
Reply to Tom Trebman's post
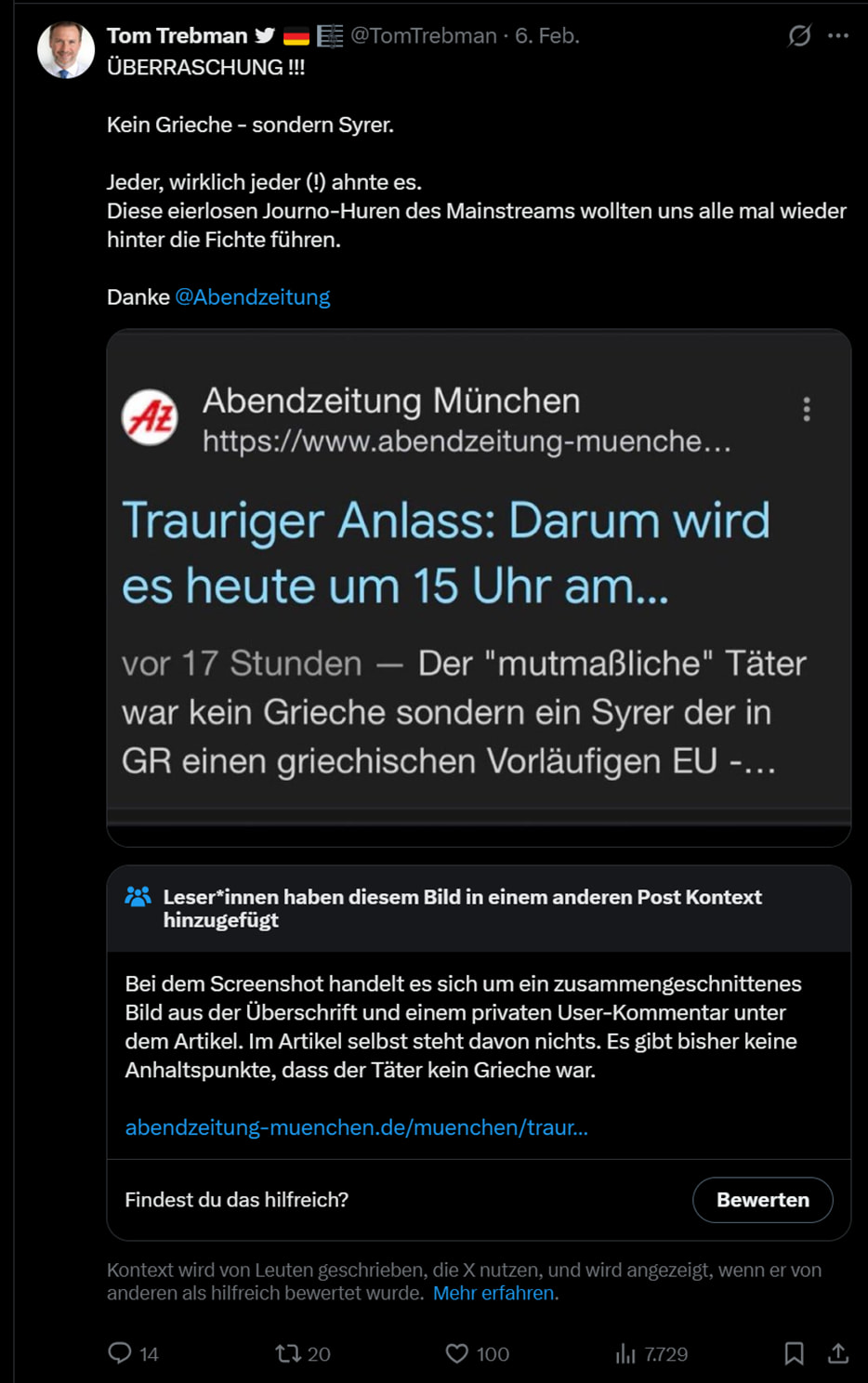coord(120,1353)
